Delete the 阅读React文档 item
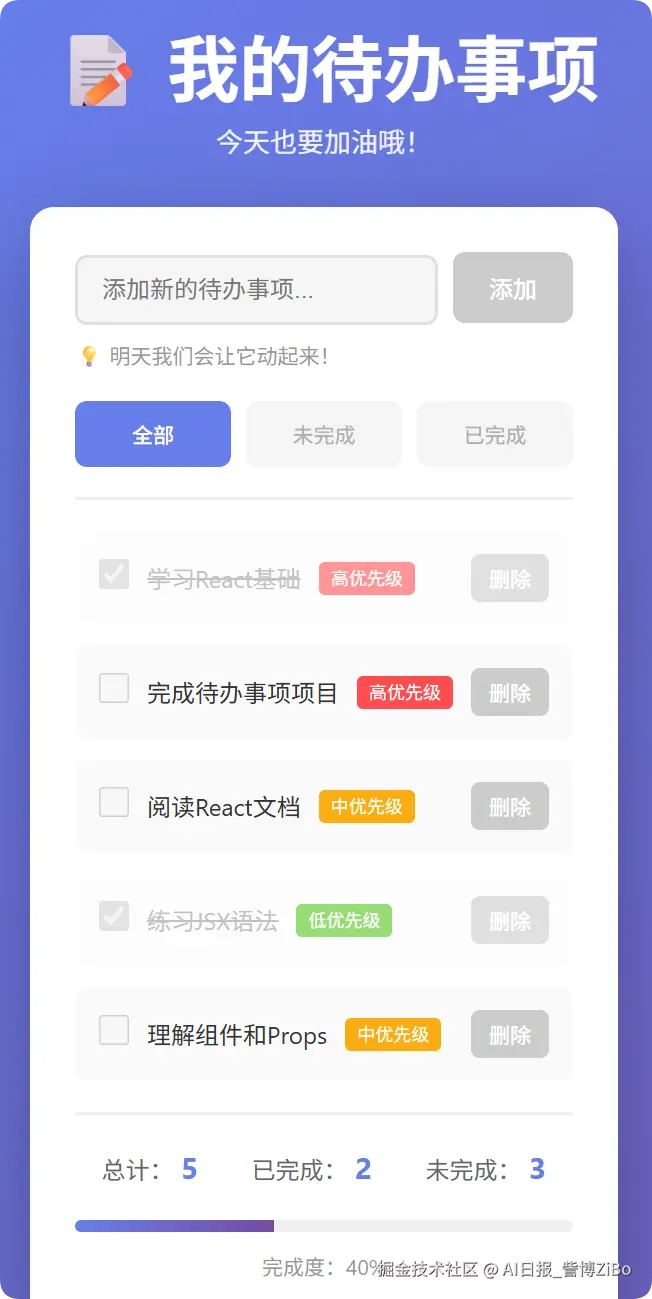 (x=509, y=806)
